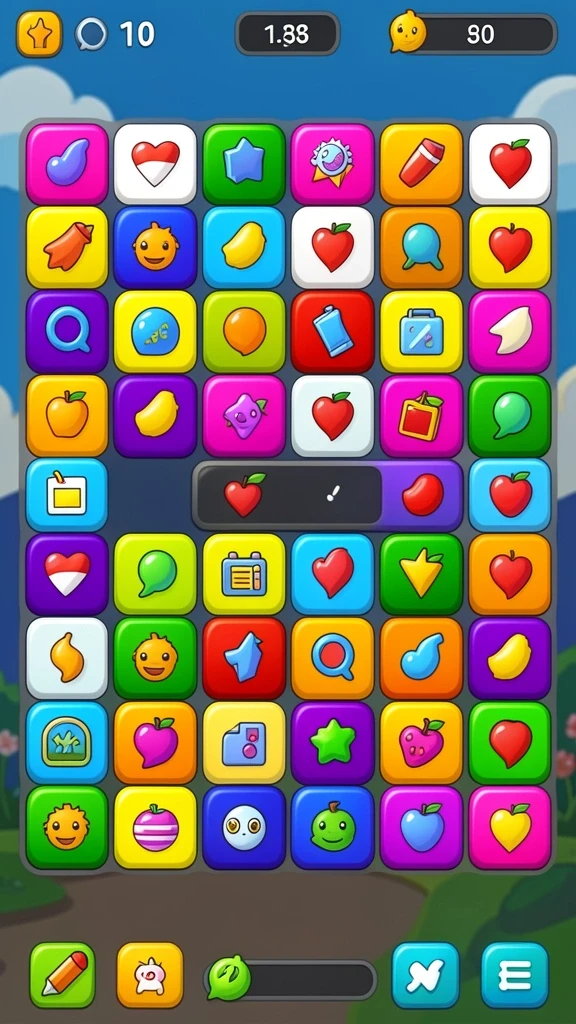This screenshot has width=576, height=1024.
Task: Tap the red tile with blue crystal
Action: tap(244, 658)
